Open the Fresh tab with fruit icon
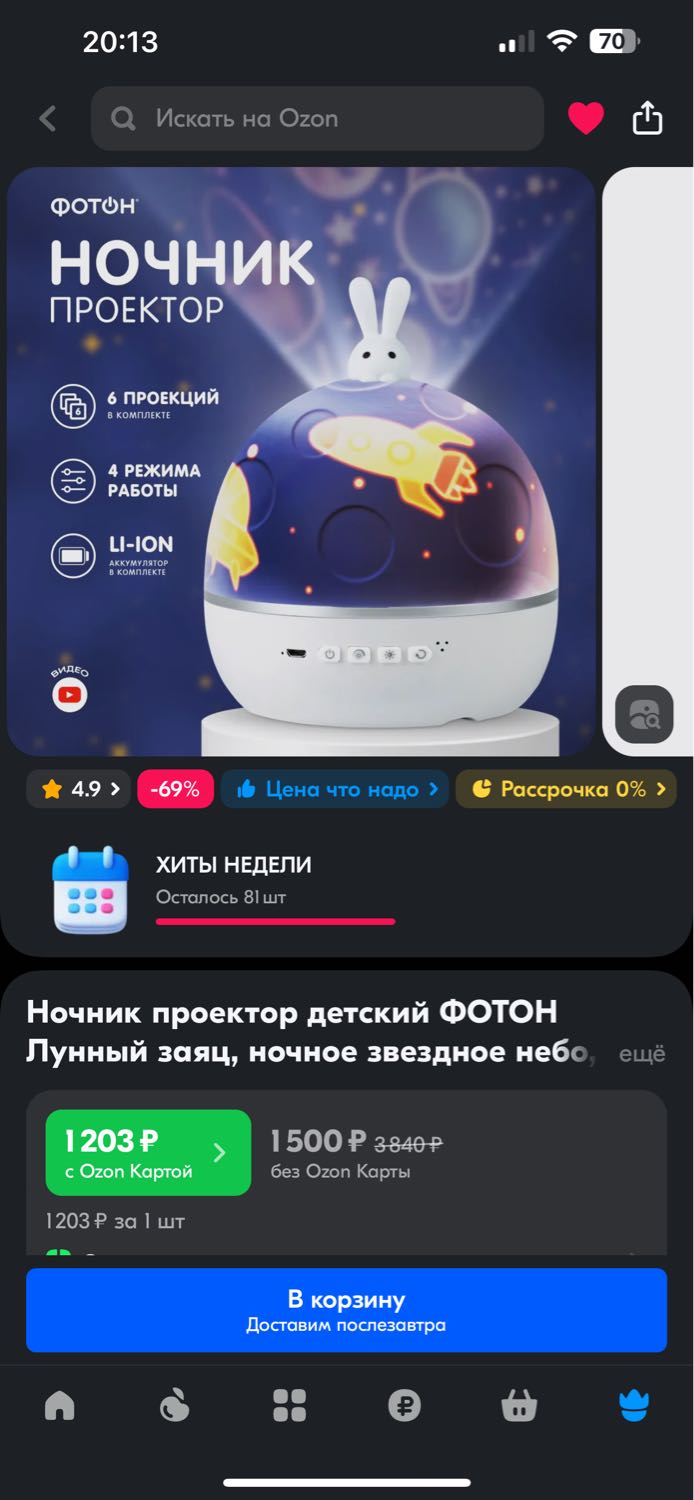 pyautogui.click(x=174, y=1406)
